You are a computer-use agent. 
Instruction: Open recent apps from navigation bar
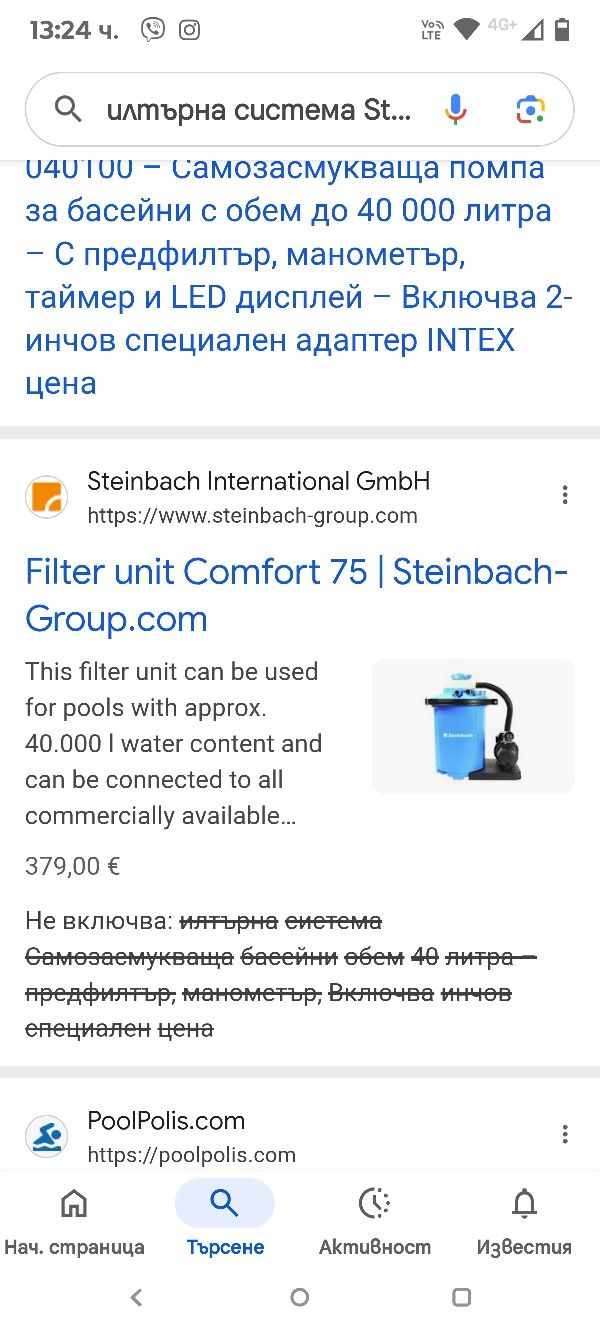click(x=461, y=1298)
